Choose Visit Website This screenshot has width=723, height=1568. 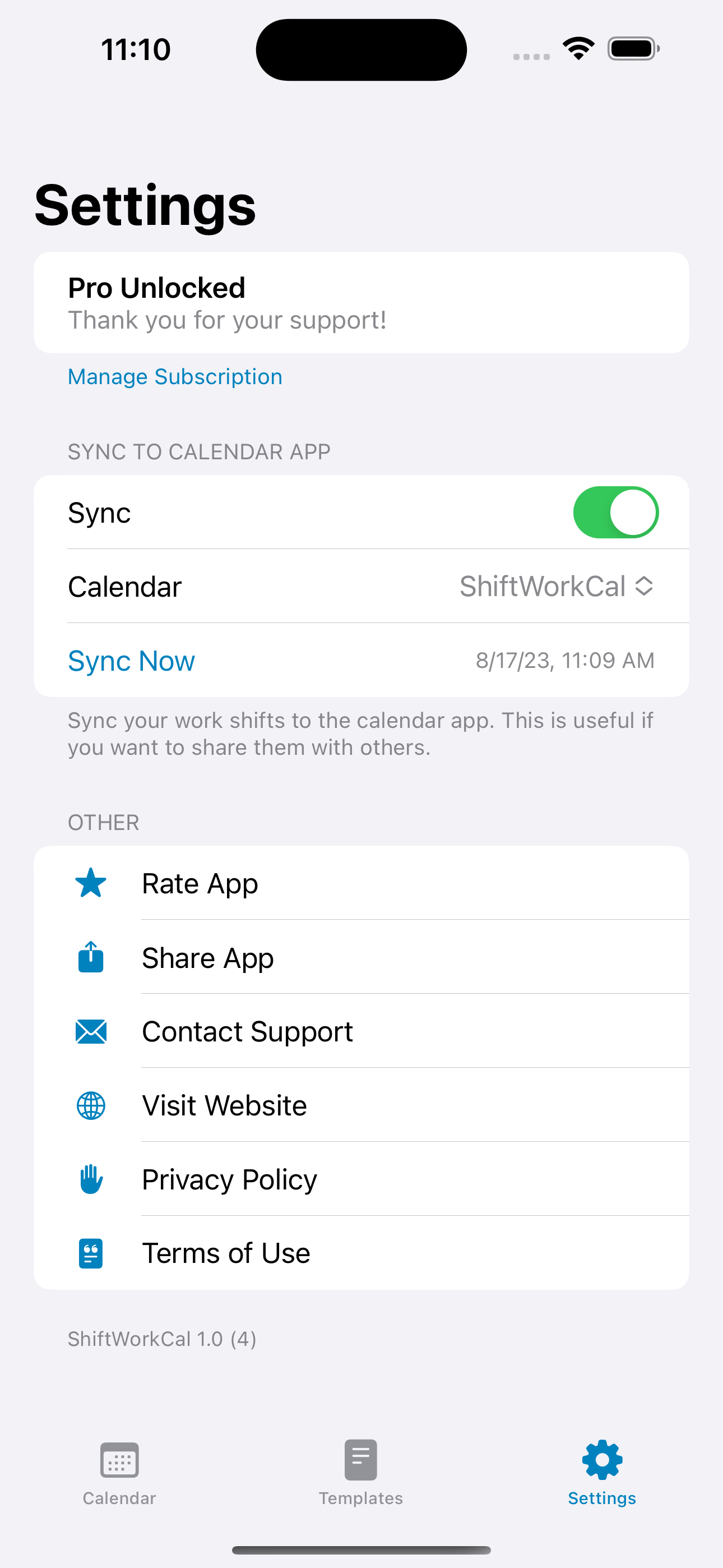pos(224,1105)
